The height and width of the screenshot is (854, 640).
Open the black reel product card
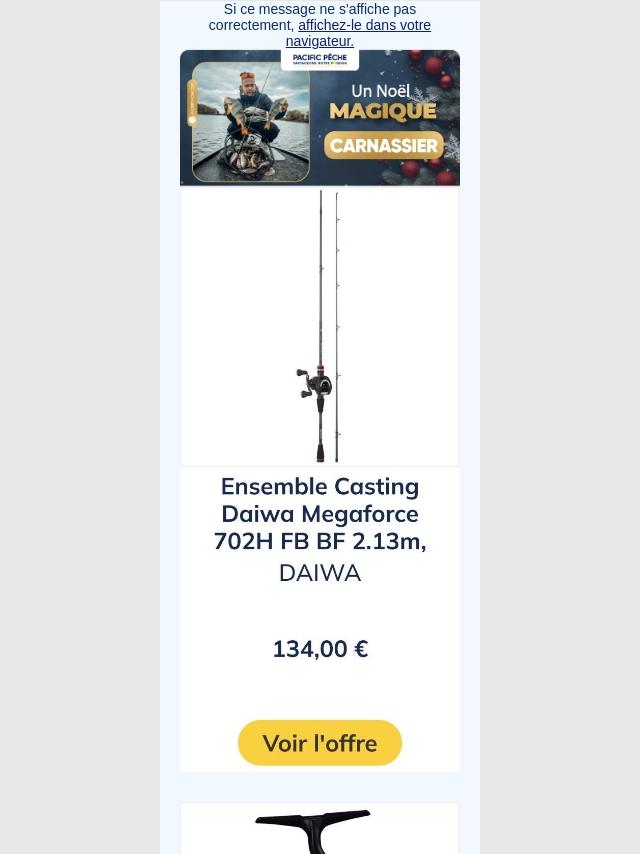319,830
